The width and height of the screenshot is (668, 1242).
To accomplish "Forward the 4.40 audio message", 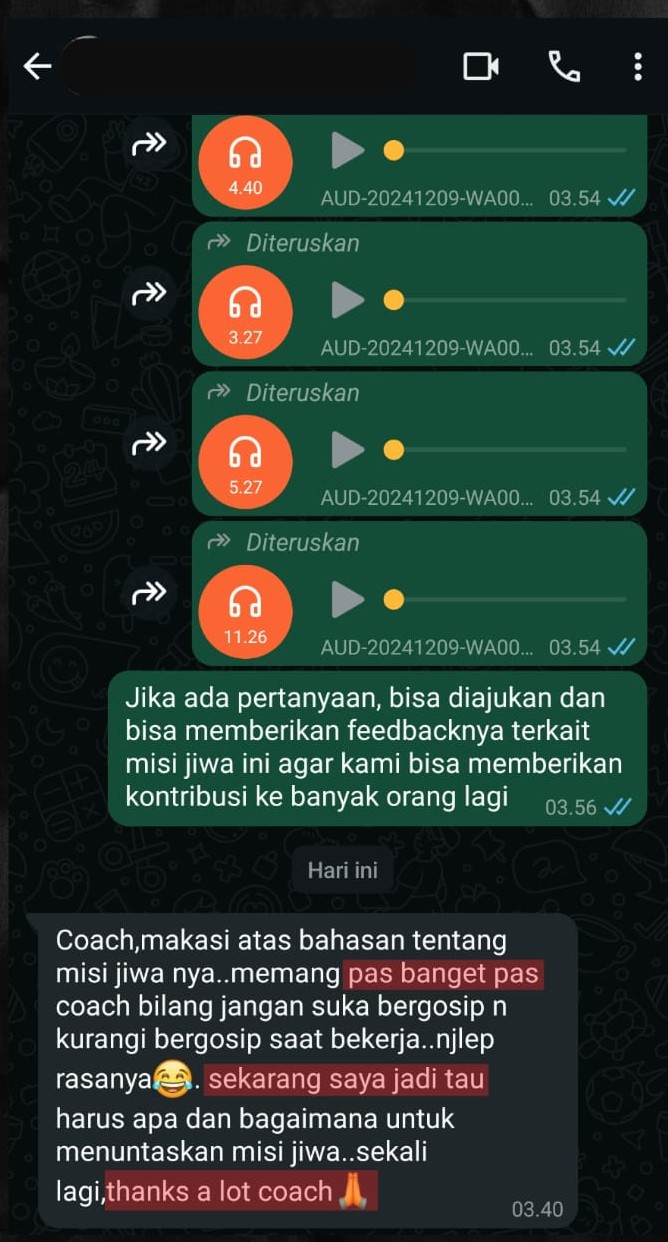I will [x=149, y=145].
